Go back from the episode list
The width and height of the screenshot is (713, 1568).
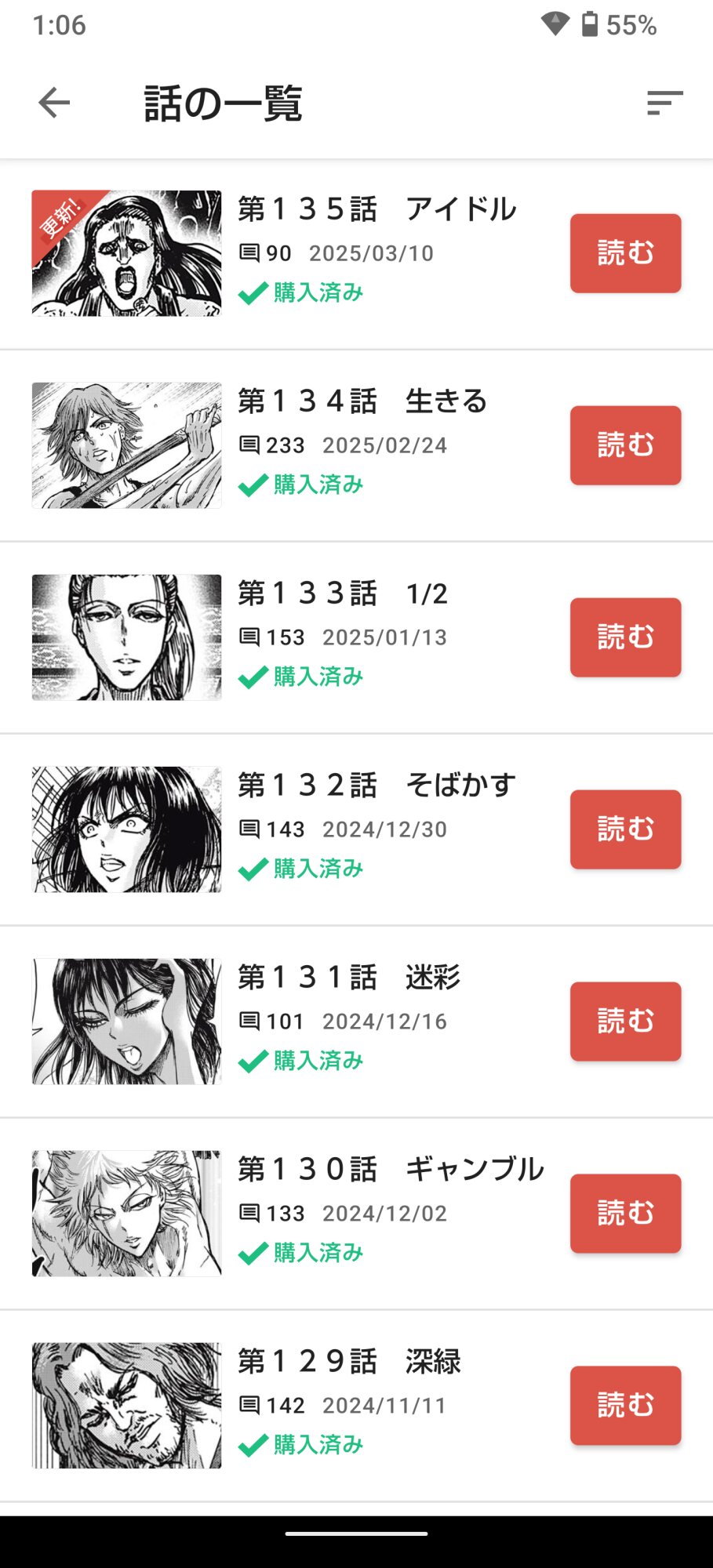coord(54,103)
